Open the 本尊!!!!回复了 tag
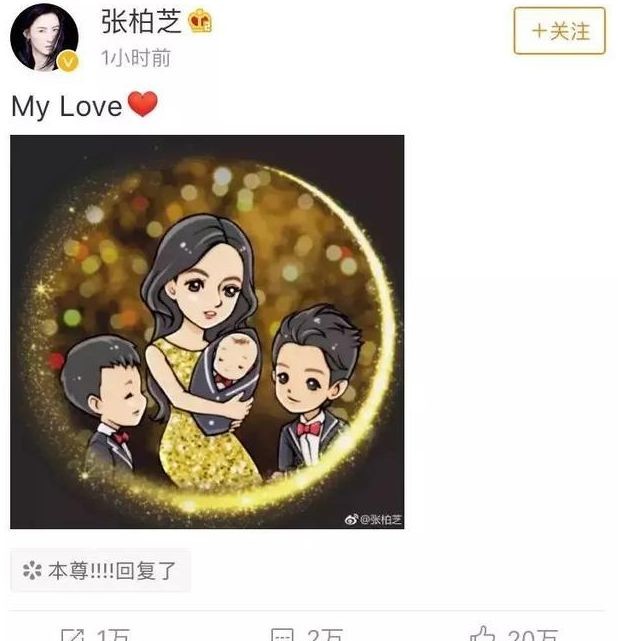 [x=101, y=571]
